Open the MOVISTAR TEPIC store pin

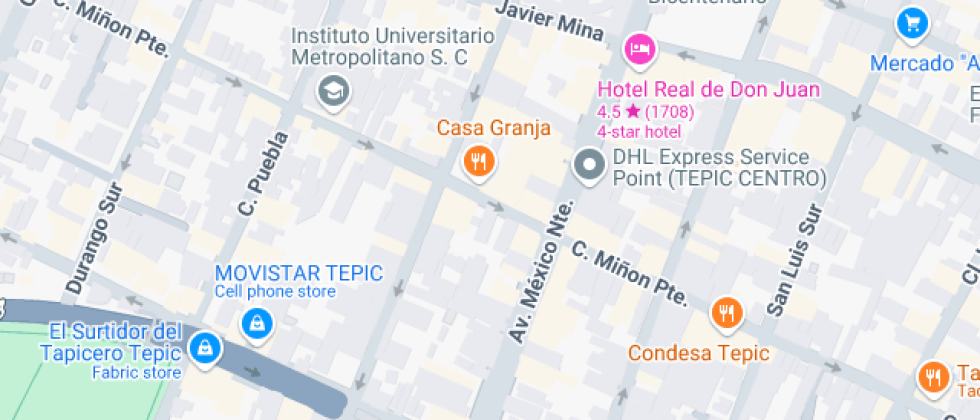click(258, 322)
